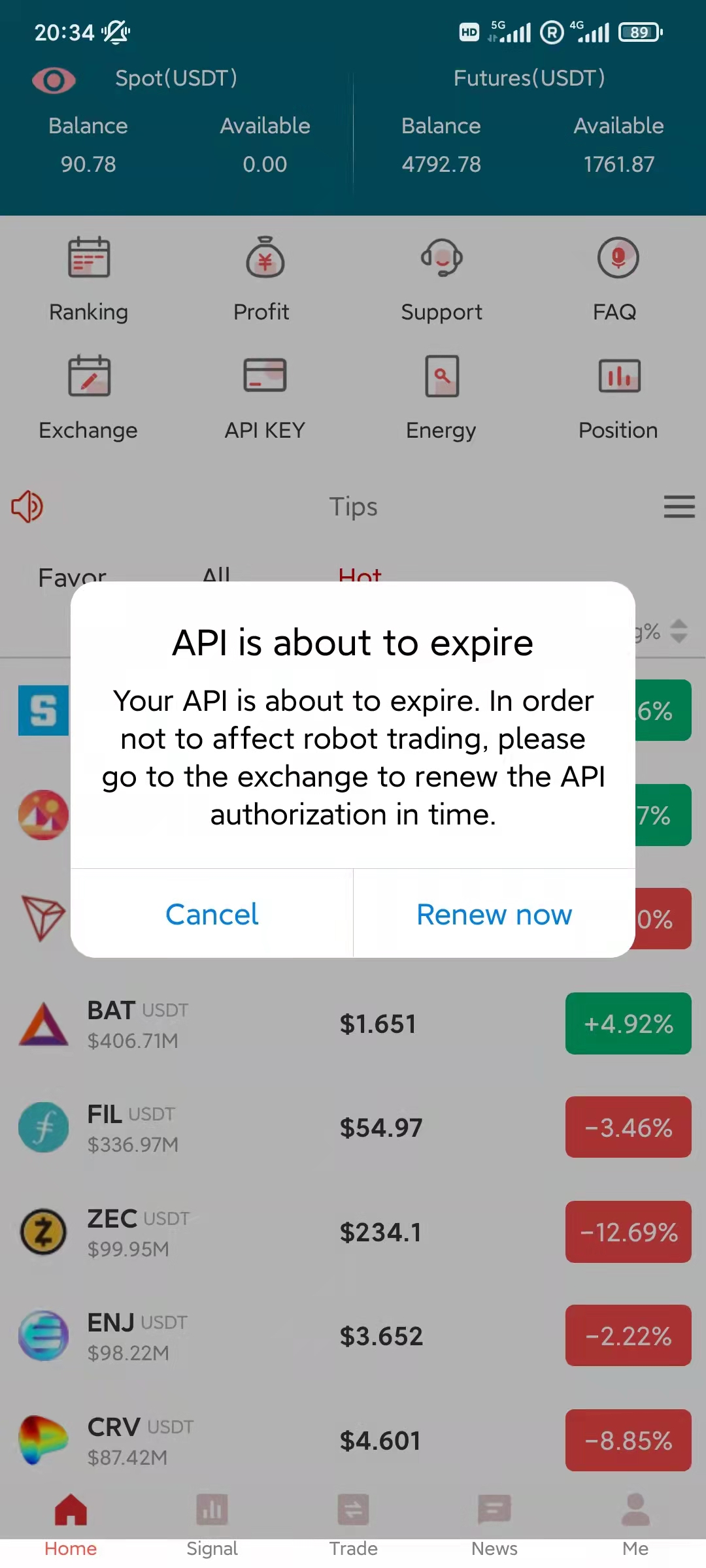Open the ZEC USDT market row
This screenshot has width=706, height=1568.
point(353,1232)
